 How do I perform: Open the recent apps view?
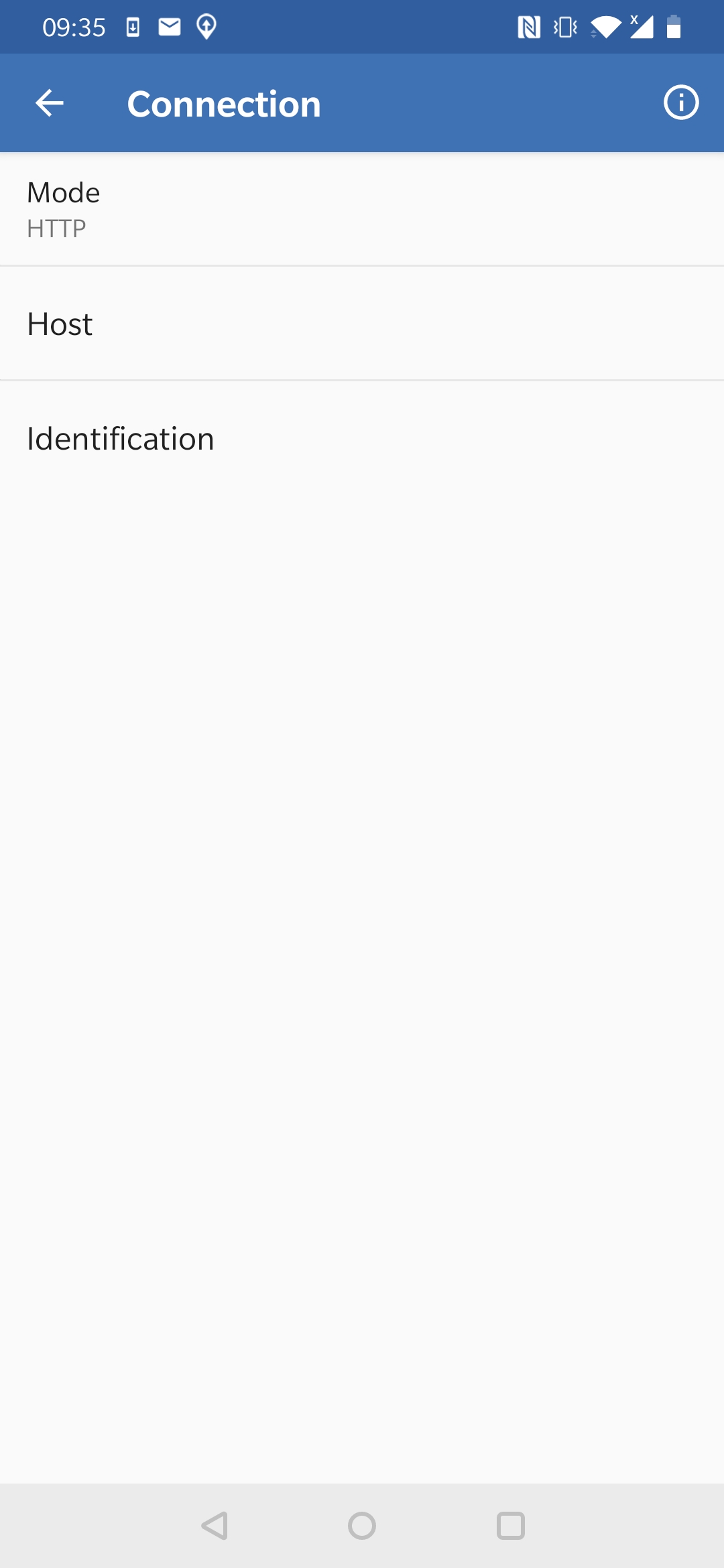pyautogui.click(x=510, y=1526)
